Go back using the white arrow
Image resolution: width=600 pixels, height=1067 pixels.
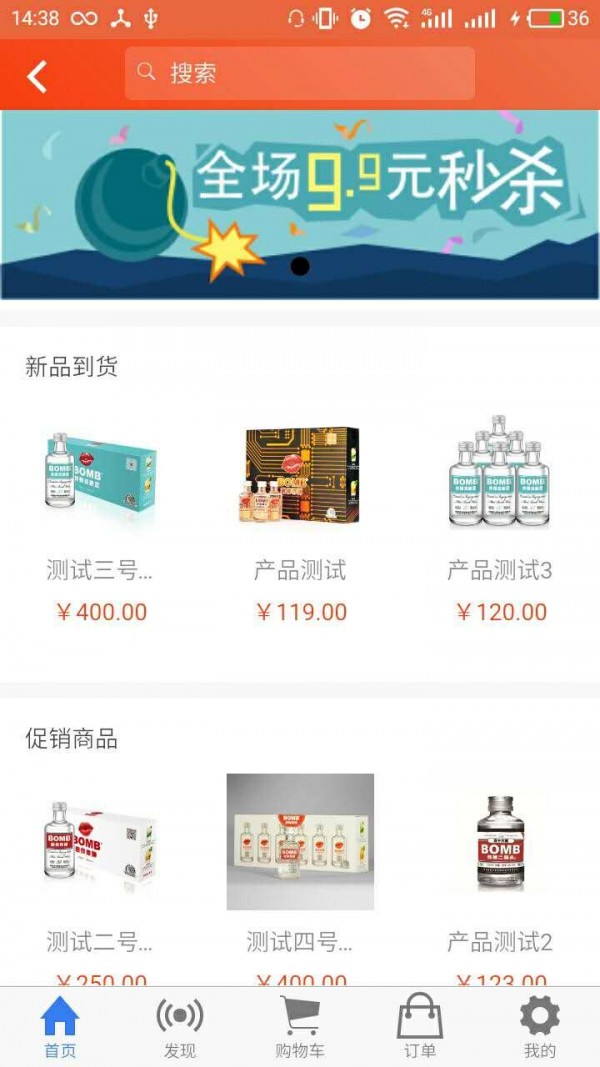[x=37, y=75]
